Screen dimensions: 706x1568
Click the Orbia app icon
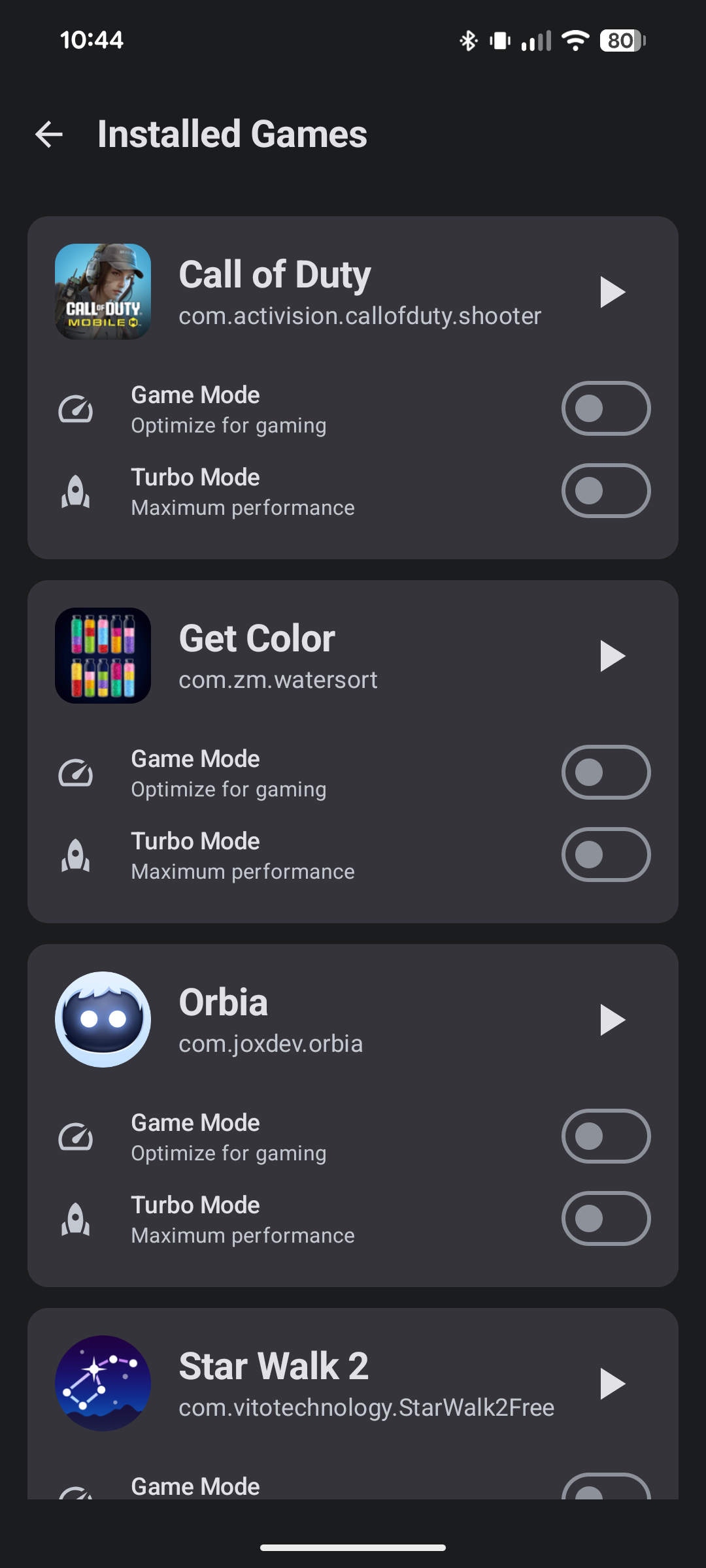coord(103,1019)
